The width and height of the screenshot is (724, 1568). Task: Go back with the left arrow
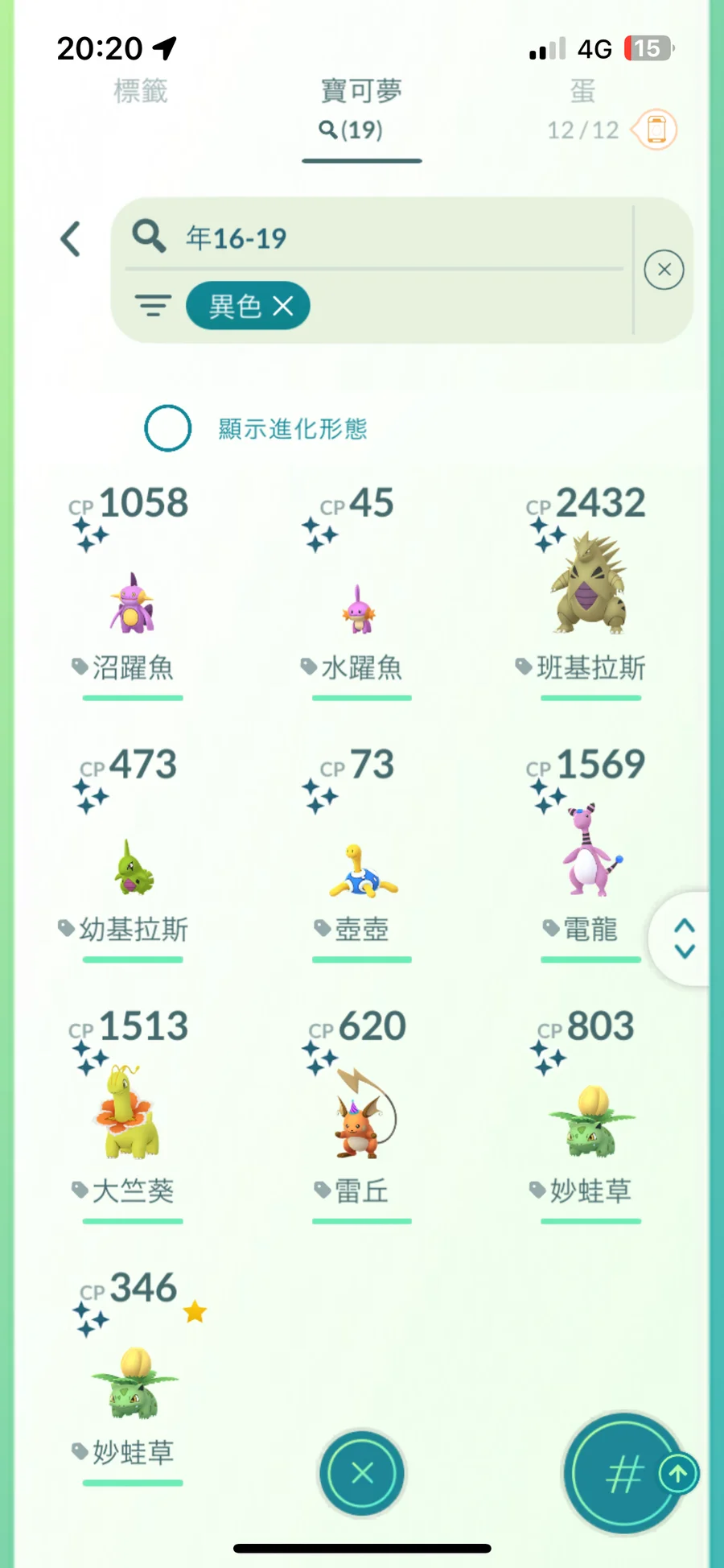coord(71,239)
